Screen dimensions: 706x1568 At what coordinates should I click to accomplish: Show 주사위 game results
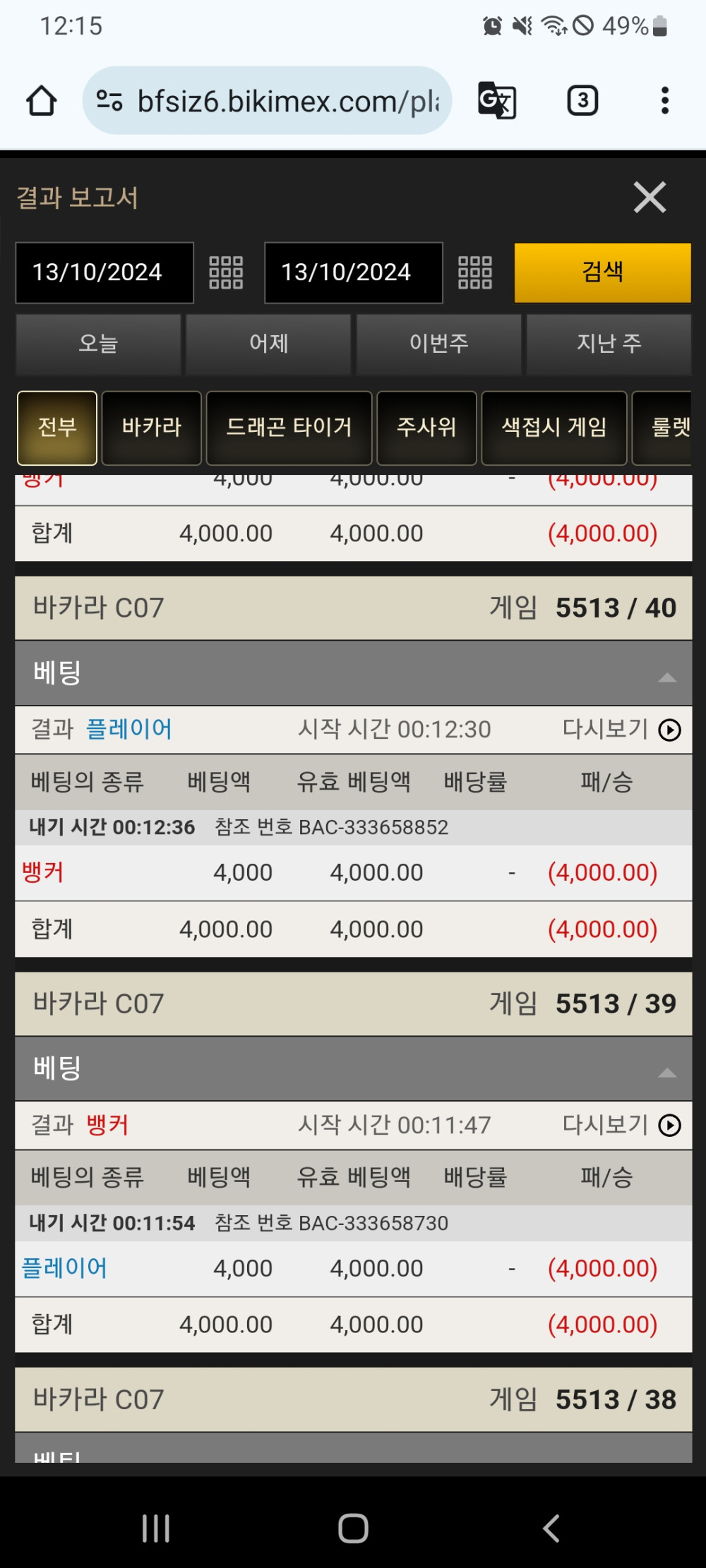(x=426, y=428)
